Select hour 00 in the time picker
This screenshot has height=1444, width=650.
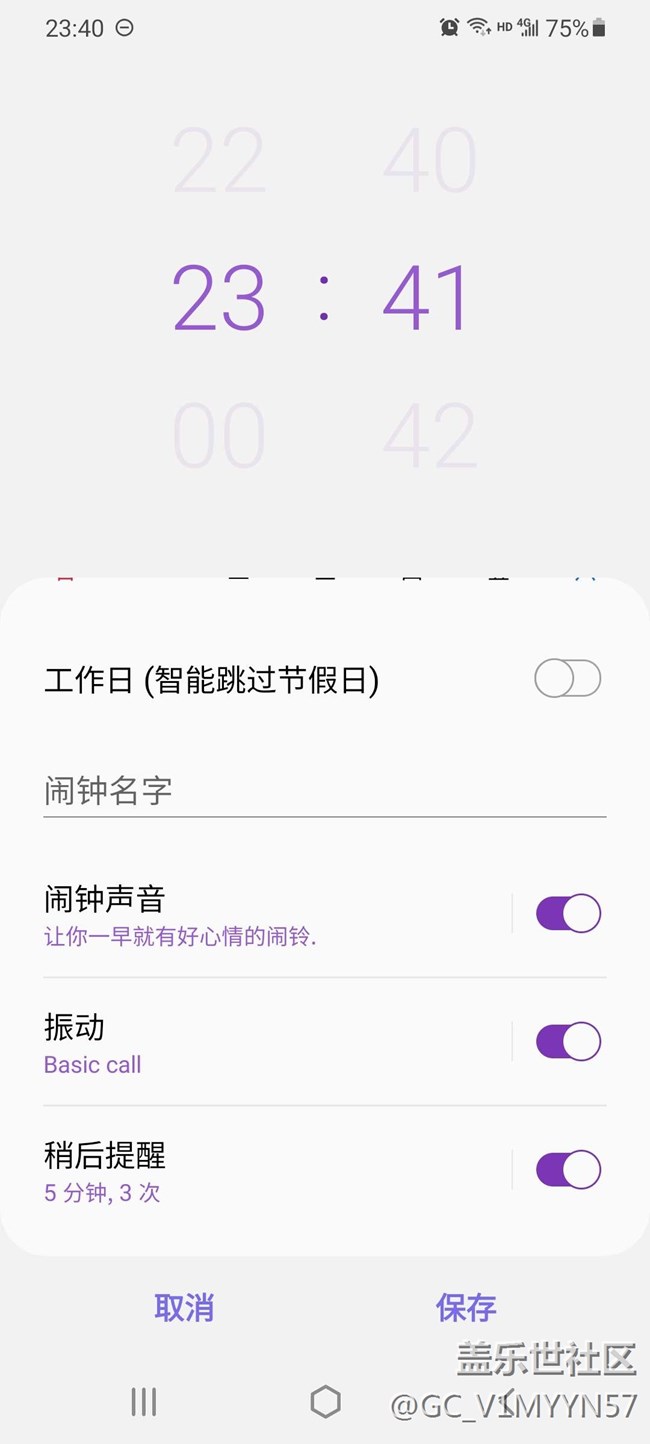(x=219, y=436)
